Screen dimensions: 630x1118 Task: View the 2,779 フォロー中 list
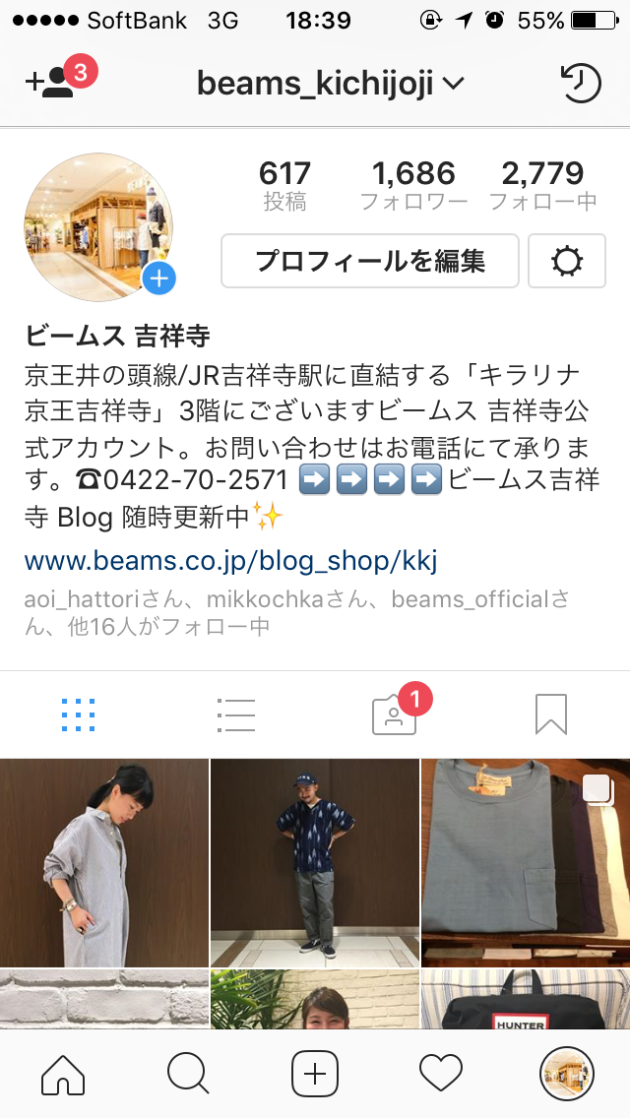tap(542, 185)
